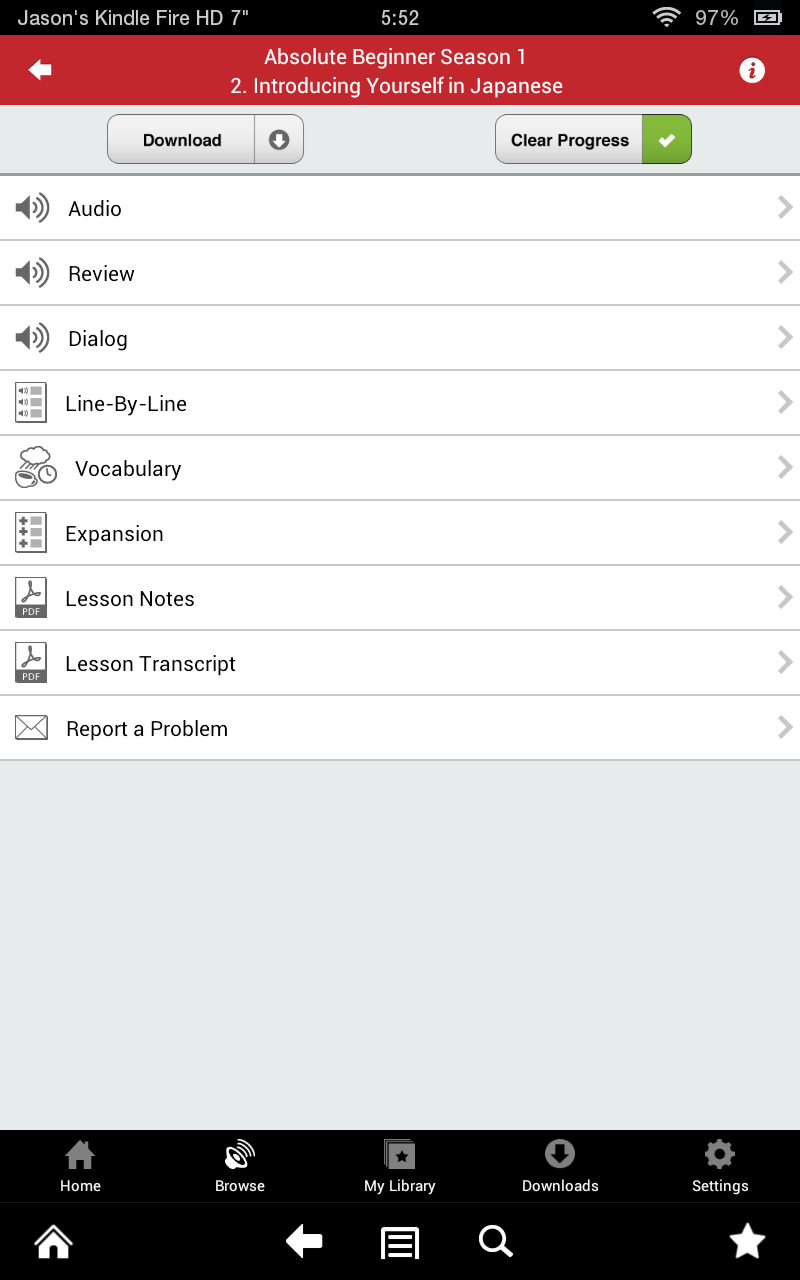Select Report a Problem

[400, 728]
